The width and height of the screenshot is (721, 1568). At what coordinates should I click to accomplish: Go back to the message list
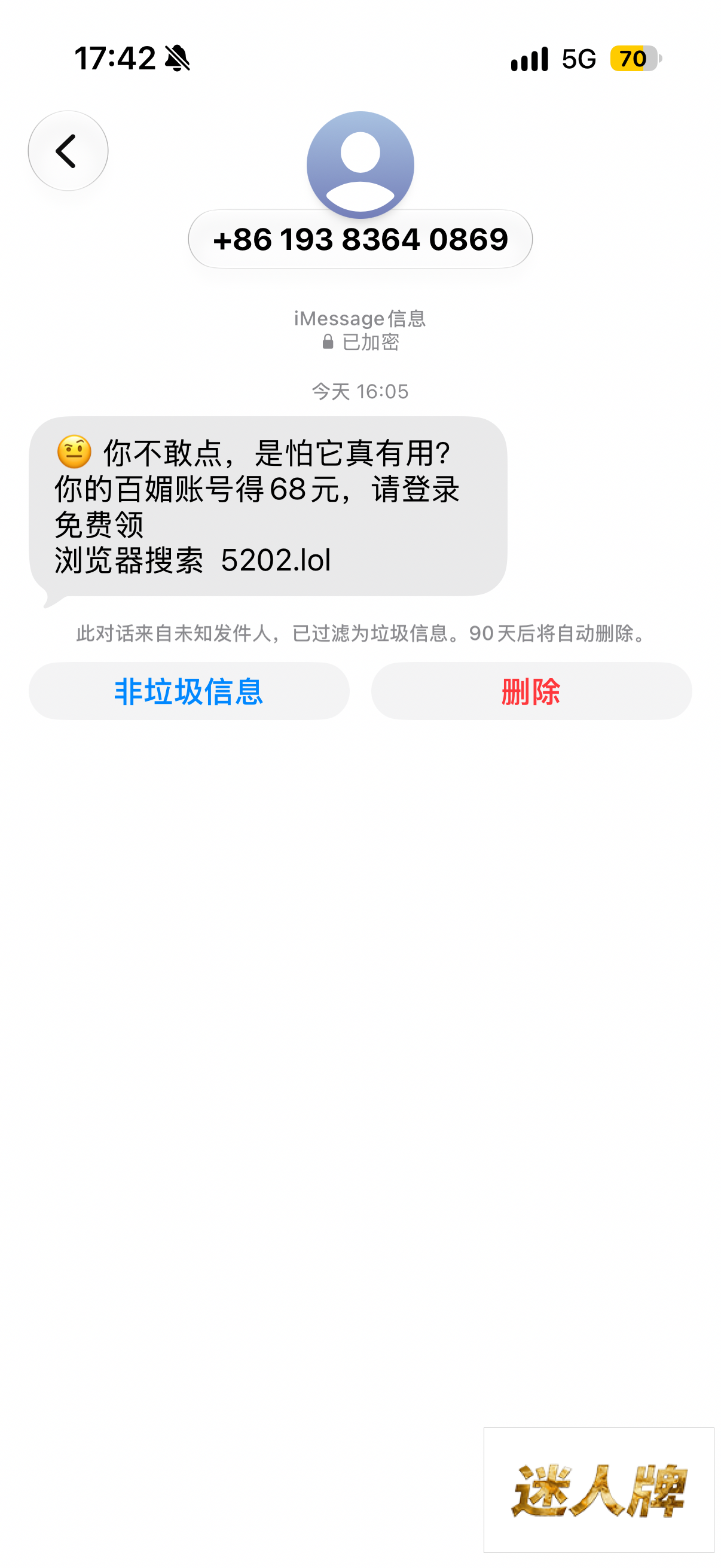[68, 151]
